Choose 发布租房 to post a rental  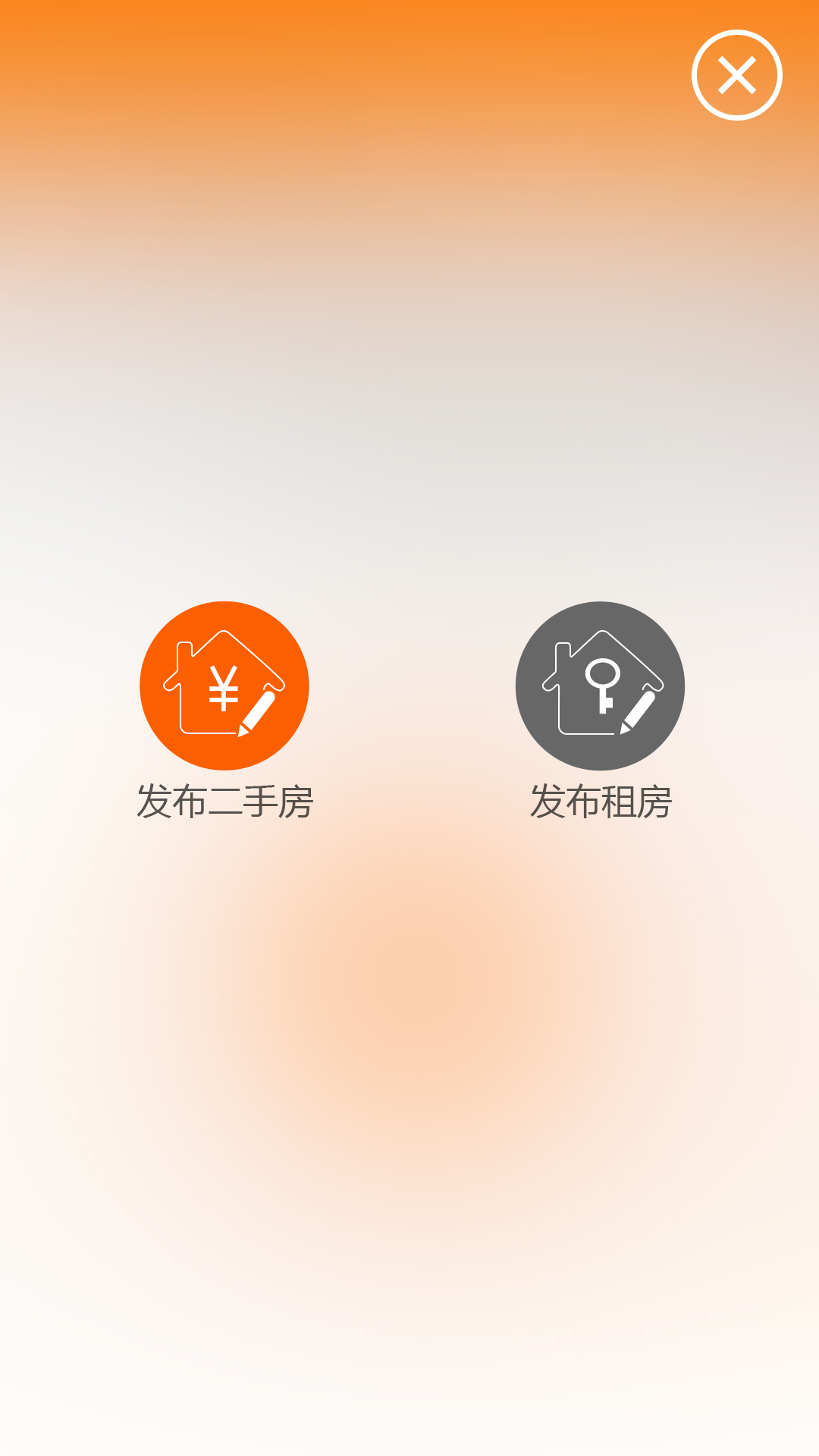[x=600, y=686]
